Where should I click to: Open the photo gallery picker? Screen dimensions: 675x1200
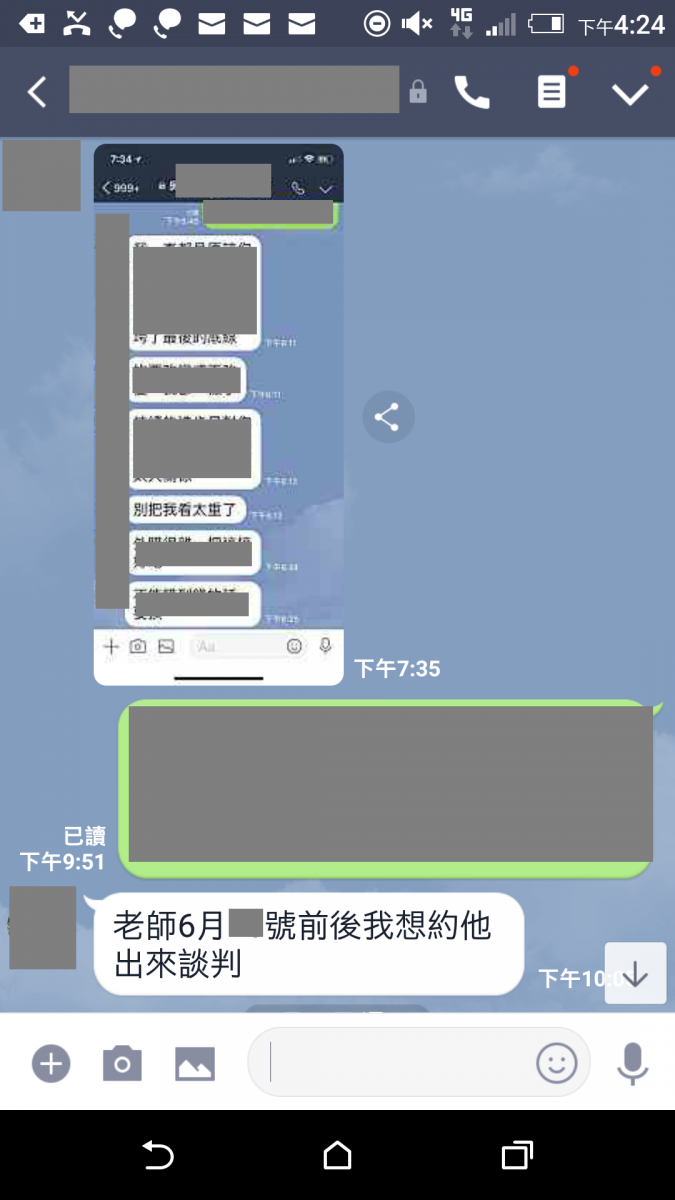(x=195, y=1063)
